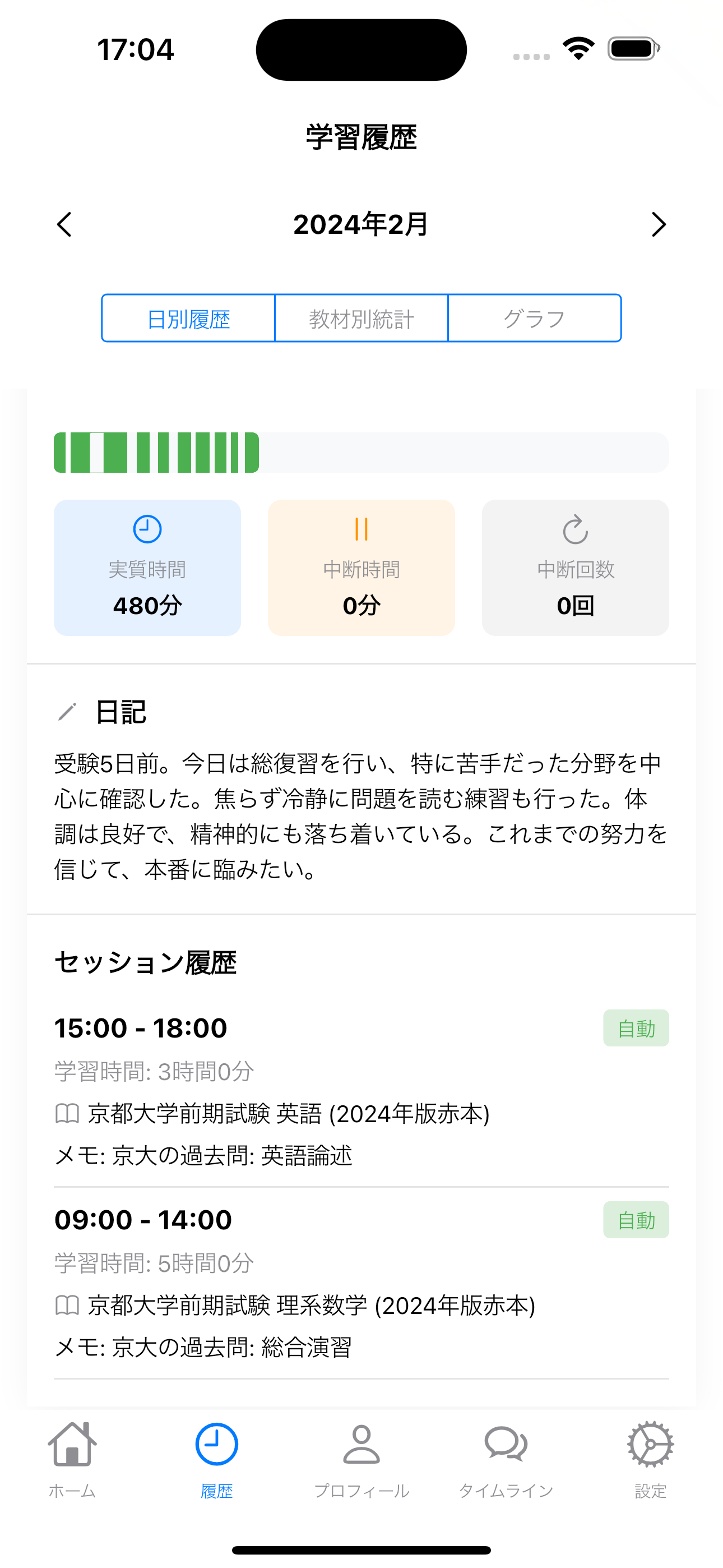Viewport: 723px width, 1568px height.
Task: Select the 日別履歴 view option
Action: coord(189,319)
